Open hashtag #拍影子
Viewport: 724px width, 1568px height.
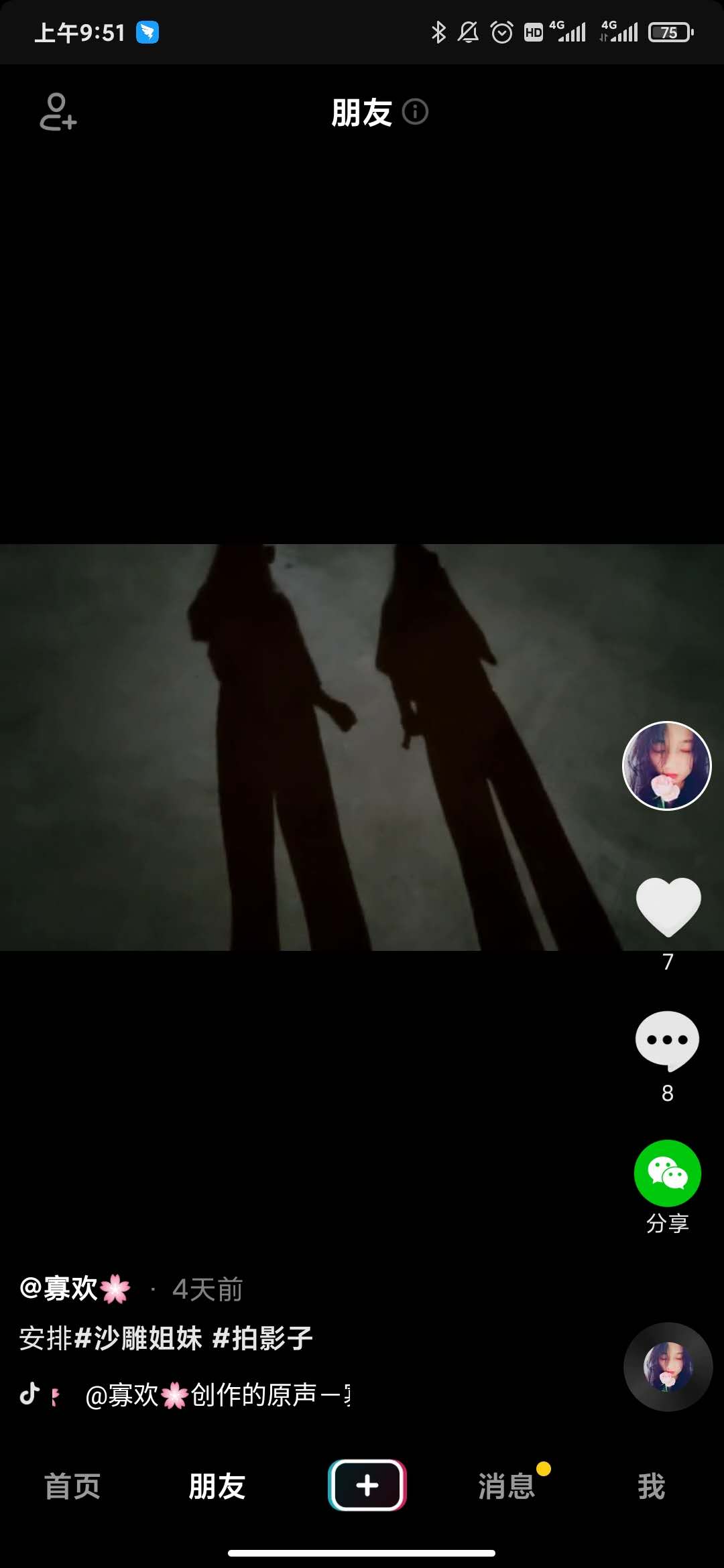click(263, 1338)
